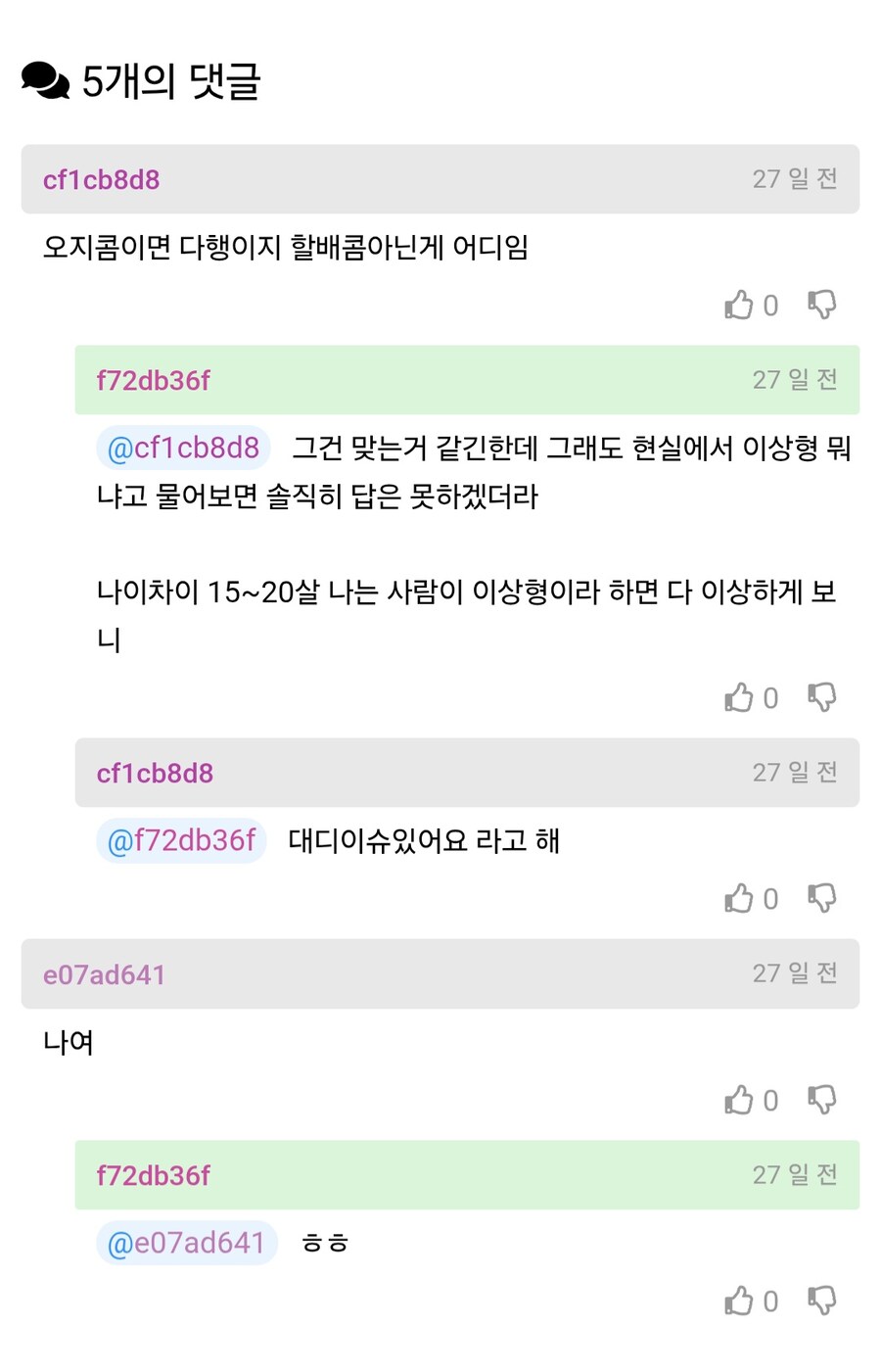Click the 27 일 전 timestamp on the first comment

[796, 179]
